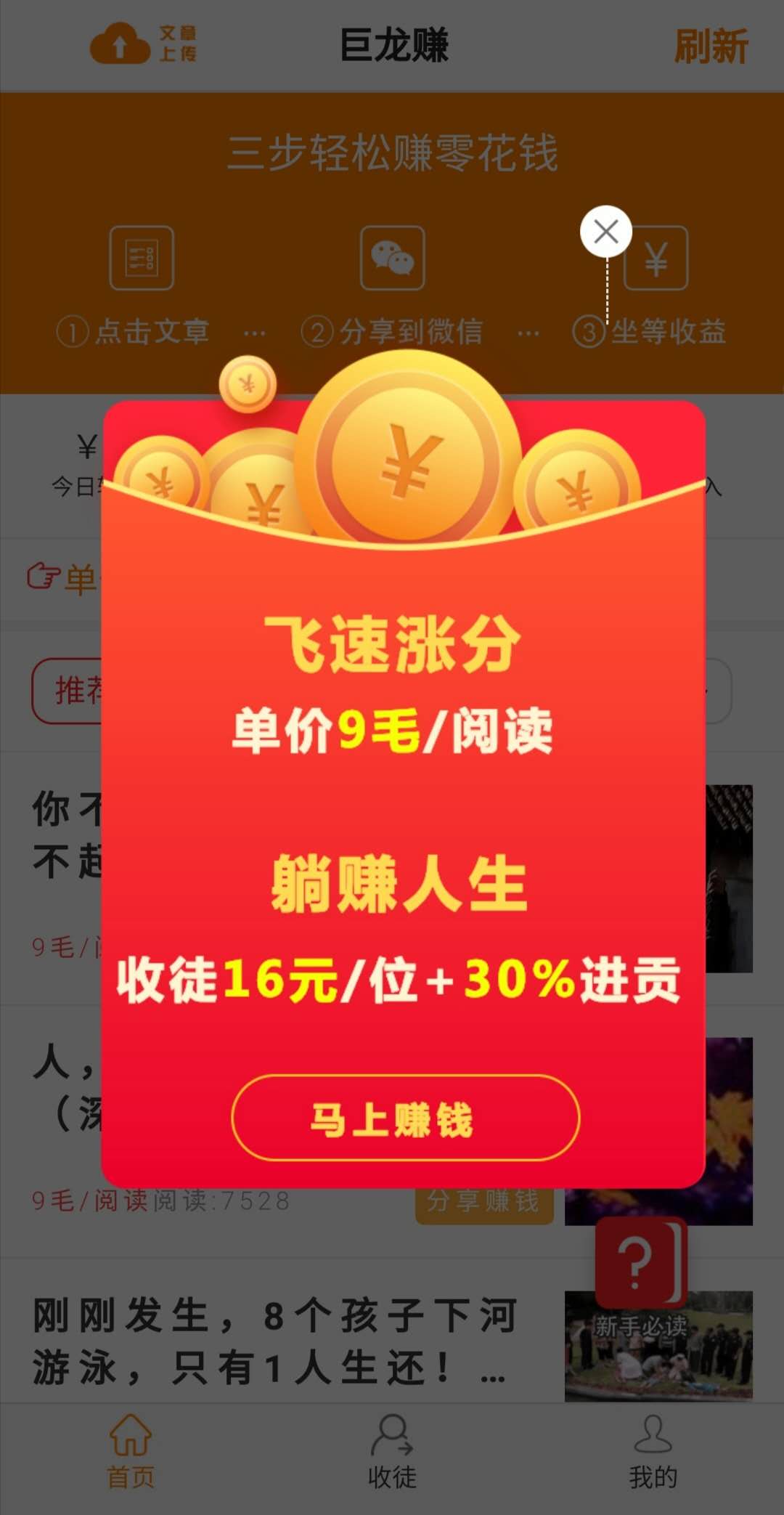This screenshot has height=1515, width=784.
Task: Tap 刷新 to refresh the page
Action: point(711,46)
